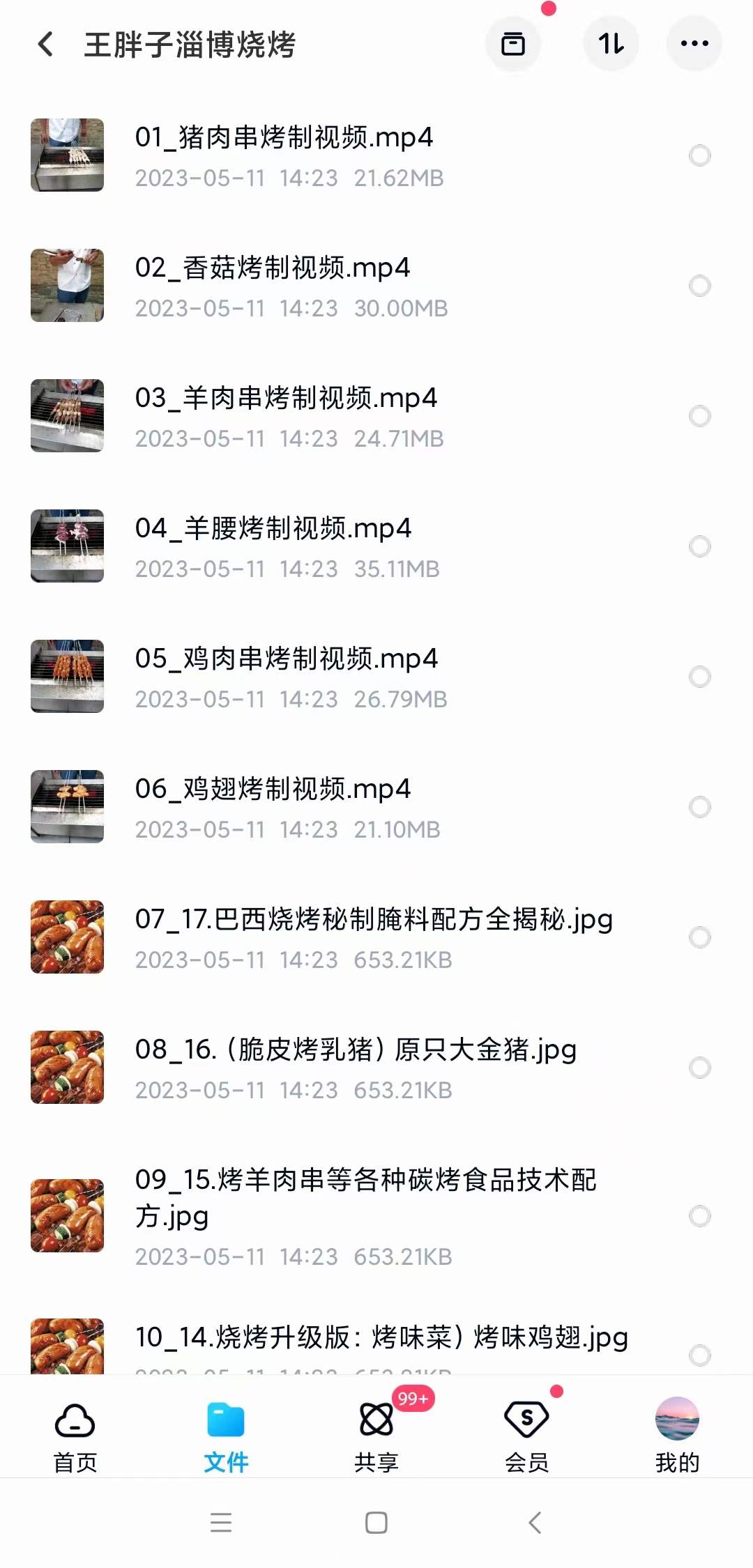753x1568 pixels.
Task: Select the circle next to 04_羊腰烤制视频.mp4
Action: (699, 546)
